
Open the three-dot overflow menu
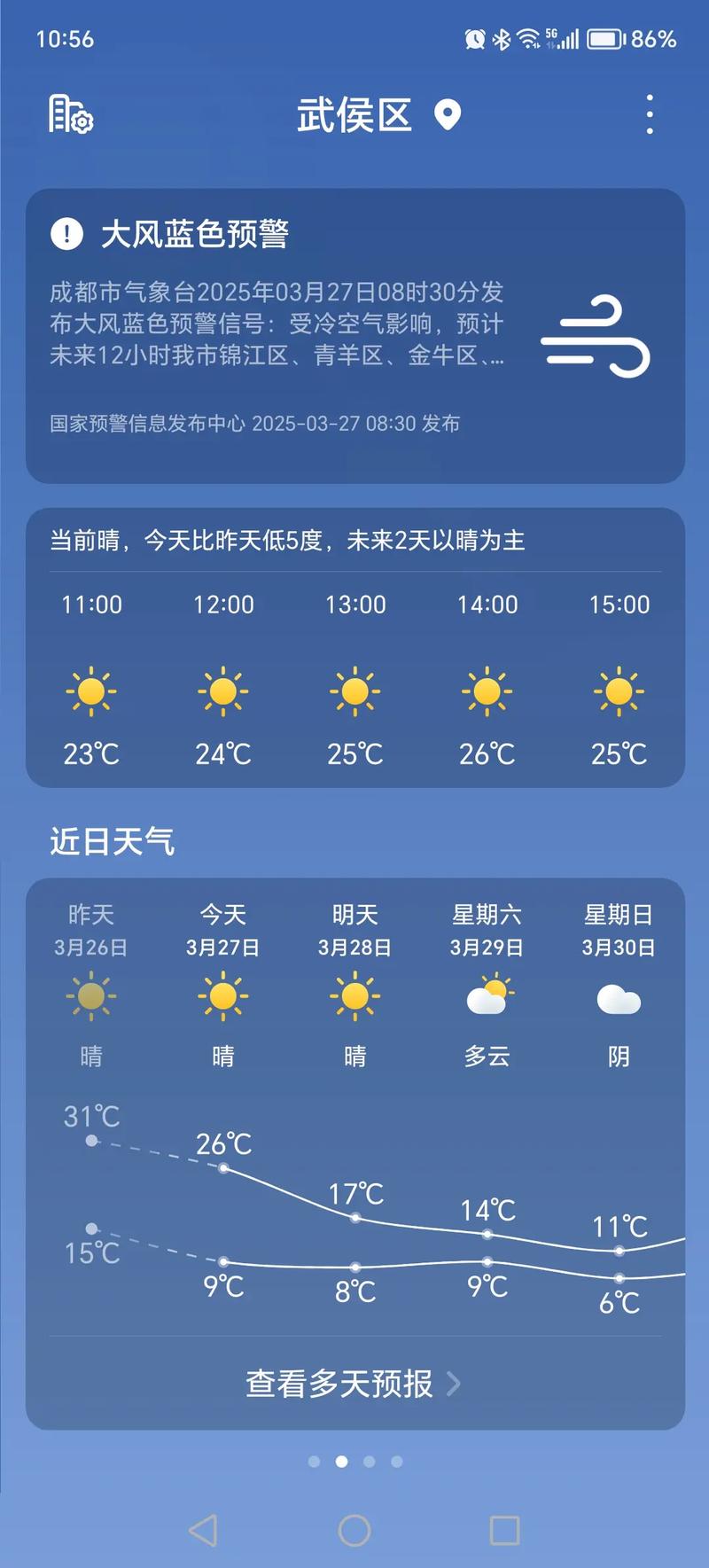[649, 115]
